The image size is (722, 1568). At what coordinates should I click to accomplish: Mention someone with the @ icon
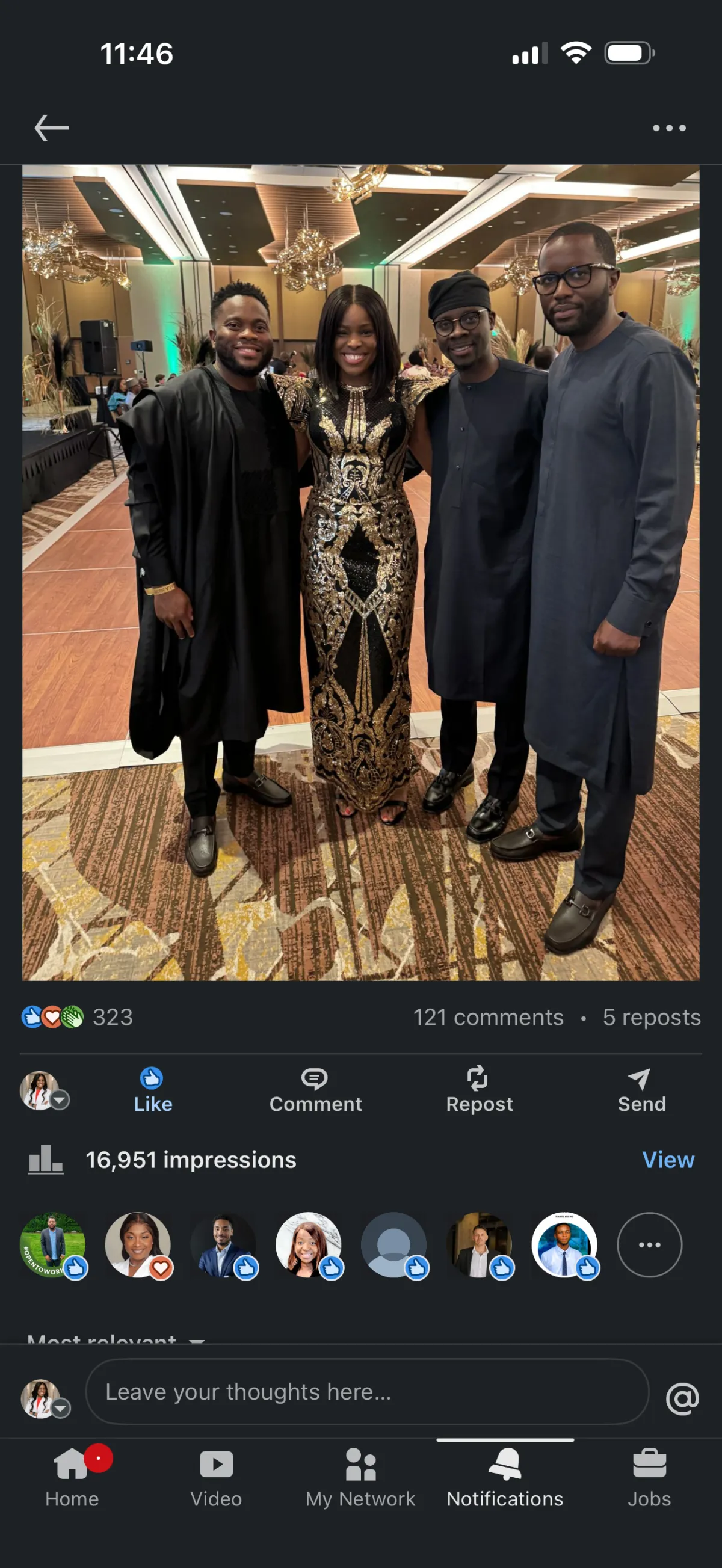click(x=682, y=1398)
